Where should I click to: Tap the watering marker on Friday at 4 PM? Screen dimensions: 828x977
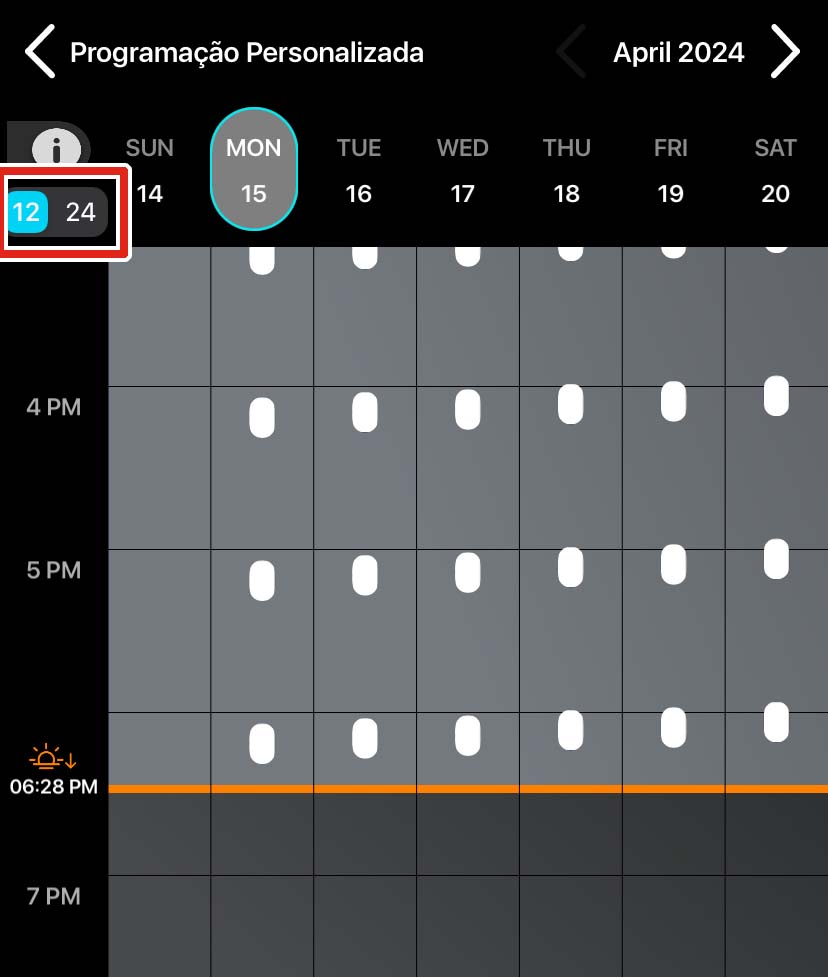point(672,400)
